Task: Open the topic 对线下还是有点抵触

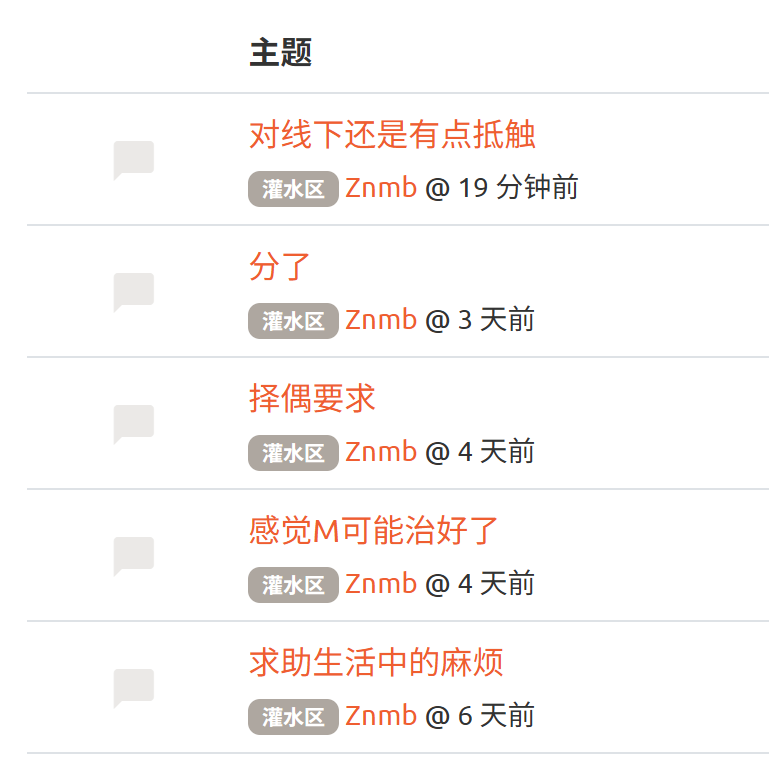Action: (392, 135)
